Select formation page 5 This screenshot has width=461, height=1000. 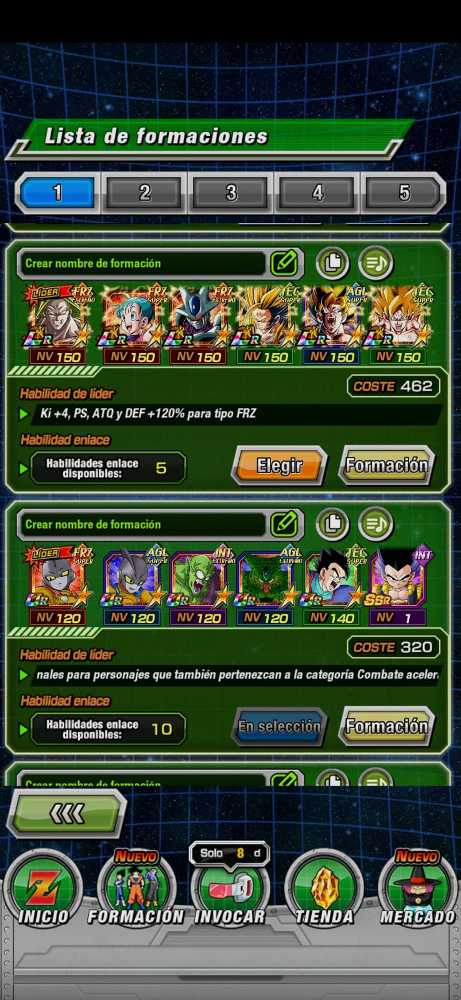(404, 192)
